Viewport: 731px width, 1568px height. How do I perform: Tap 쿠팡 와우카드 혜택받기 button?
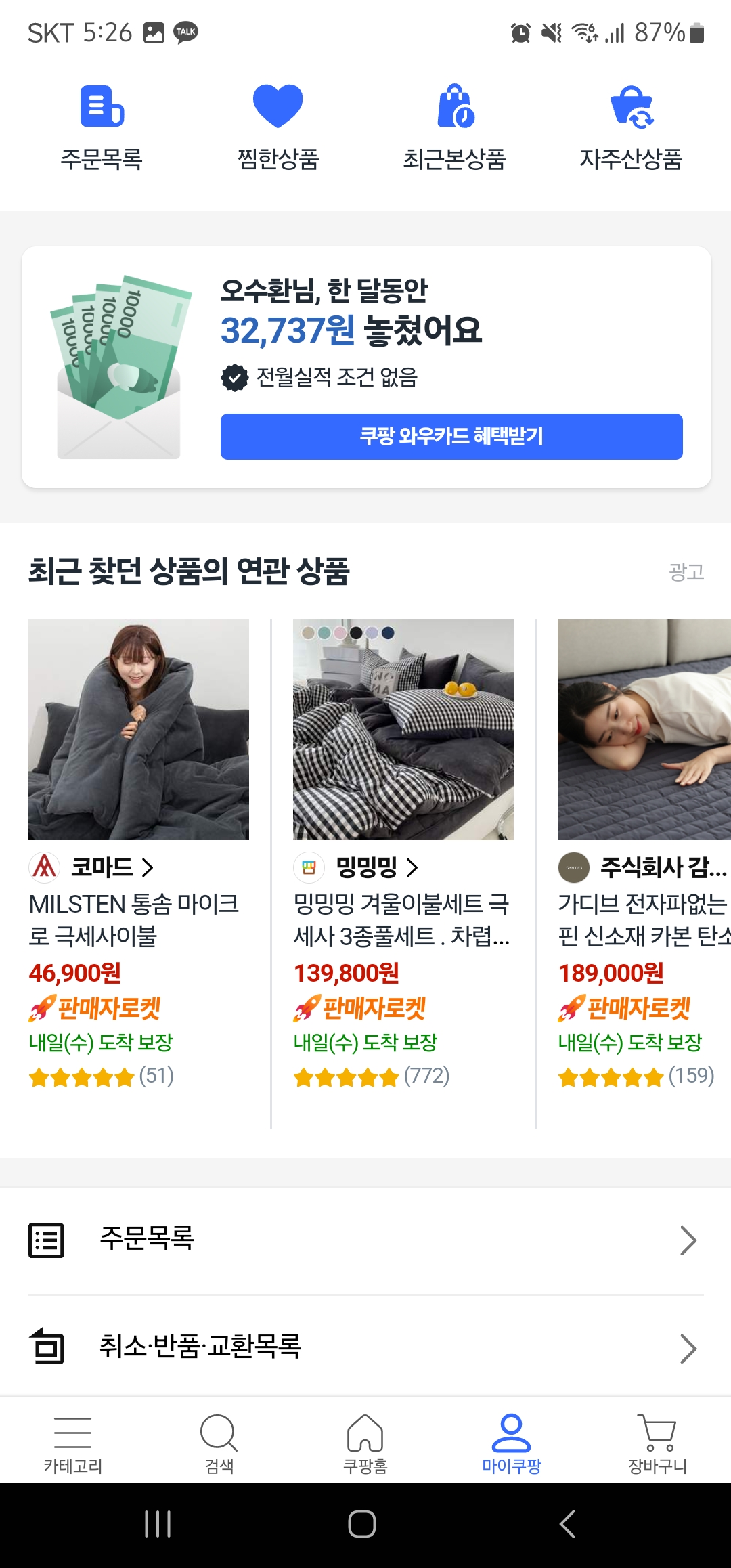point(451,438)
